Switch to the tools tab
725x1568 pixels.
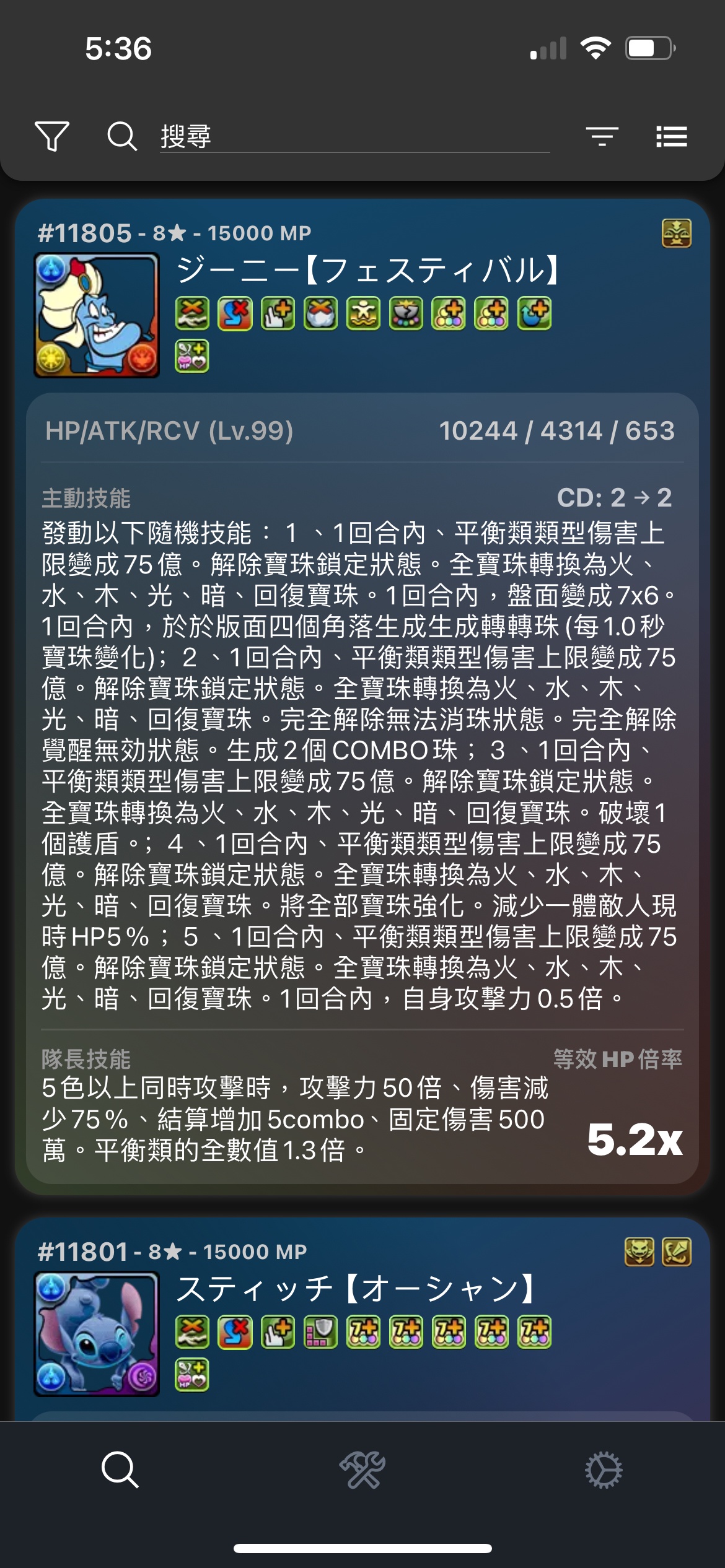[362, 1469]
